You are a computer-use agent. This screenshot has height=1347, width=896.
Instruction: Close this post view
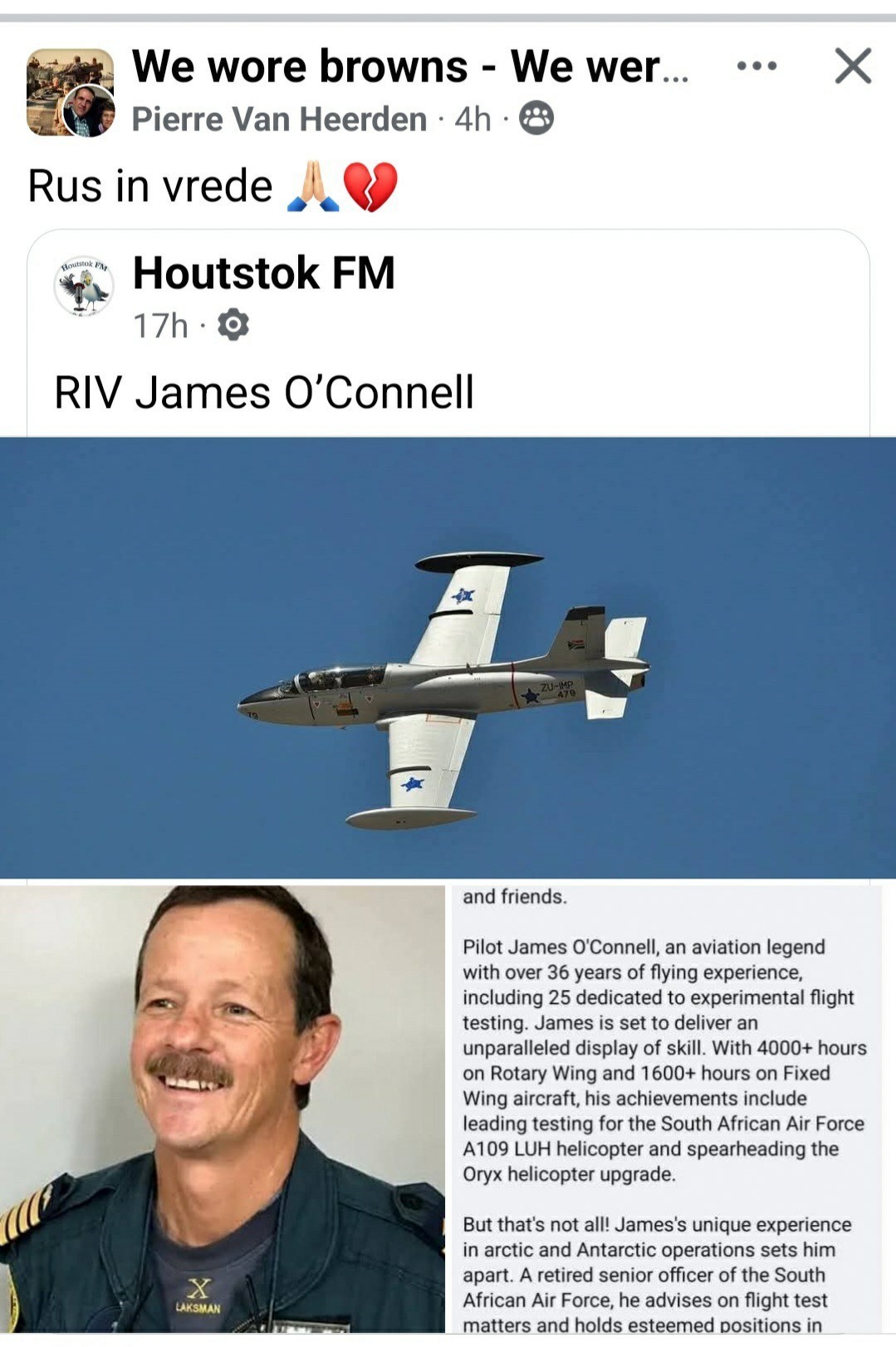853,66
